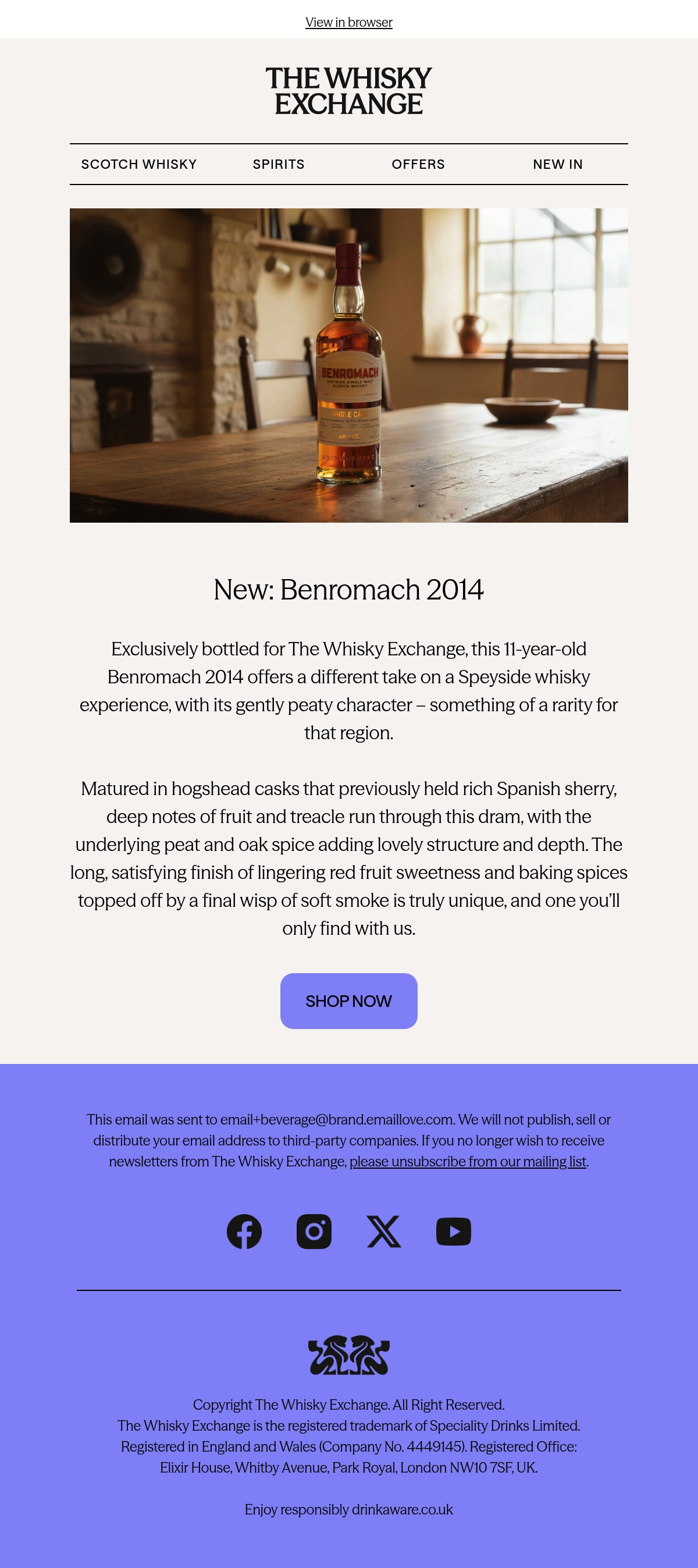Open the View in browser link
The width and height of the screenshot is (698, 1568).
348,23
